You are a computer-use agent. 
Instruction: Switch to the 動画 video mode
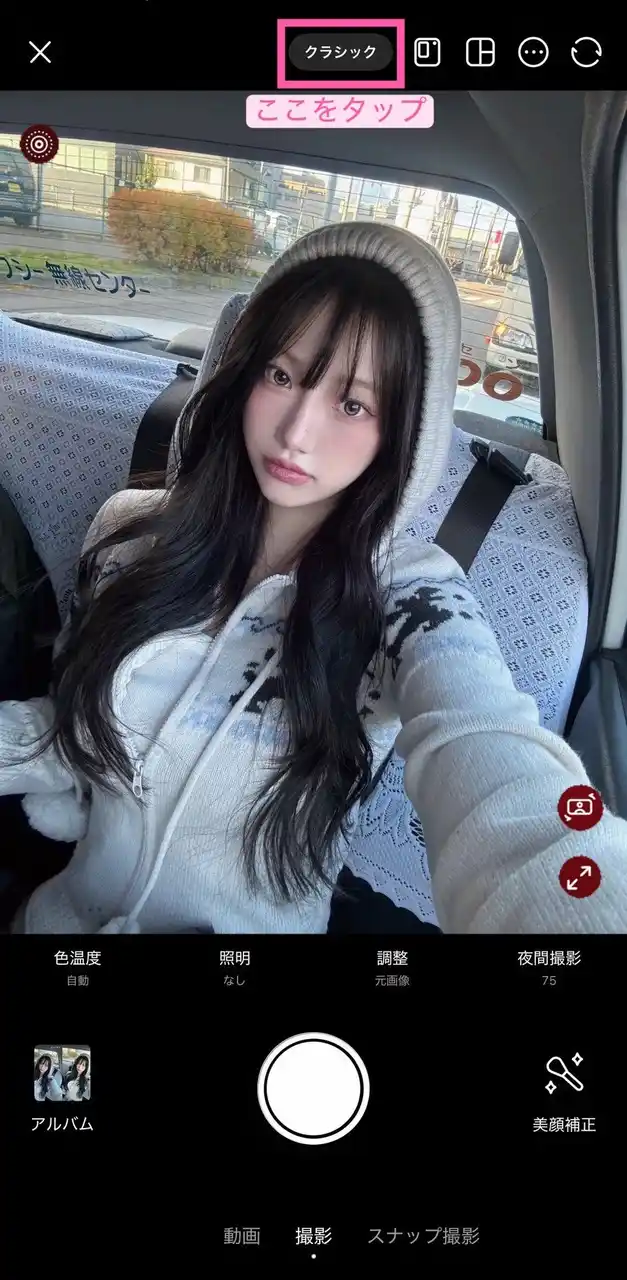tap(242, 1236)
